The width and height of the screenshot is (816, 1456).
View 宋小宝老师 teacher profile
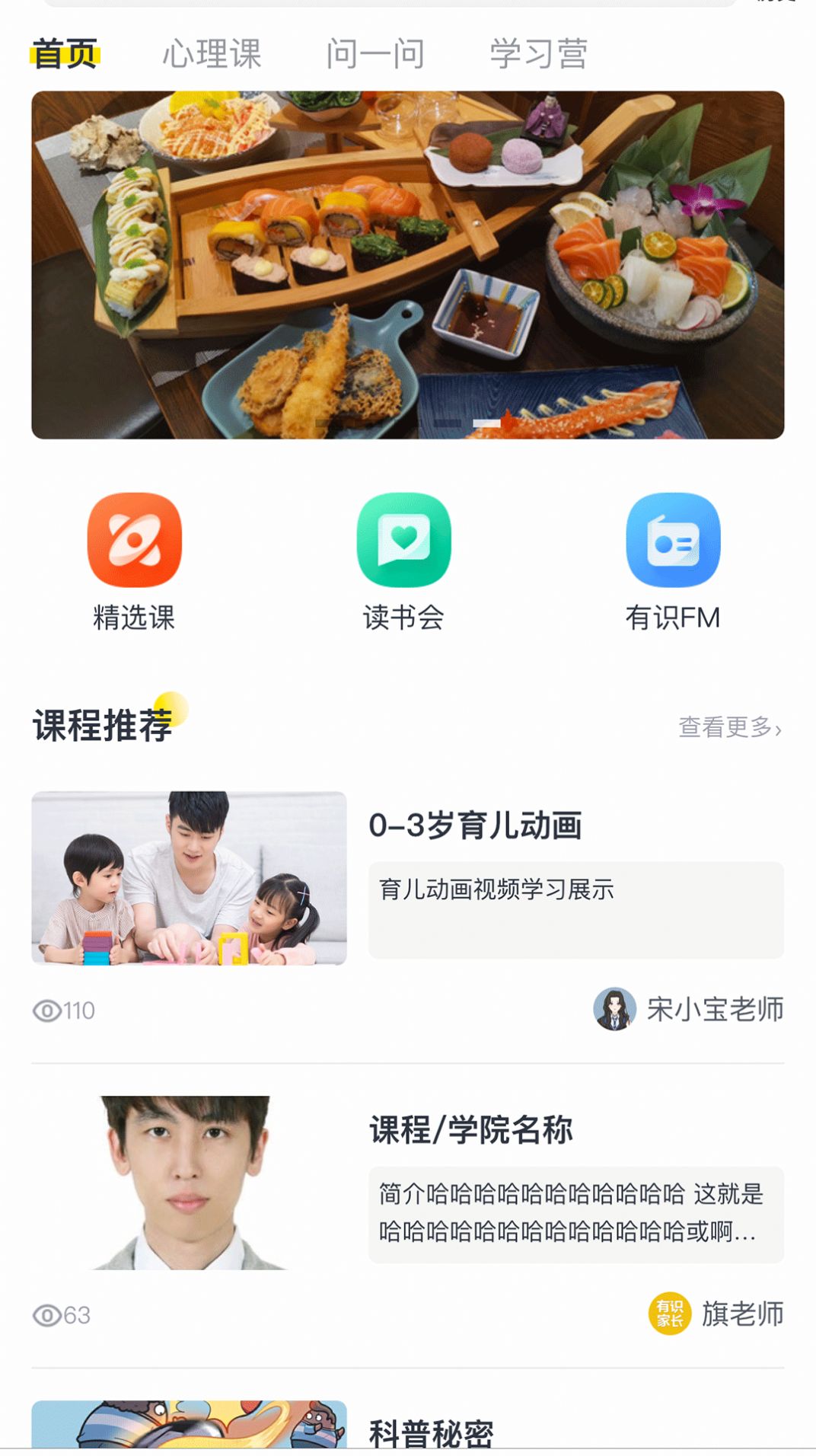689,1010
